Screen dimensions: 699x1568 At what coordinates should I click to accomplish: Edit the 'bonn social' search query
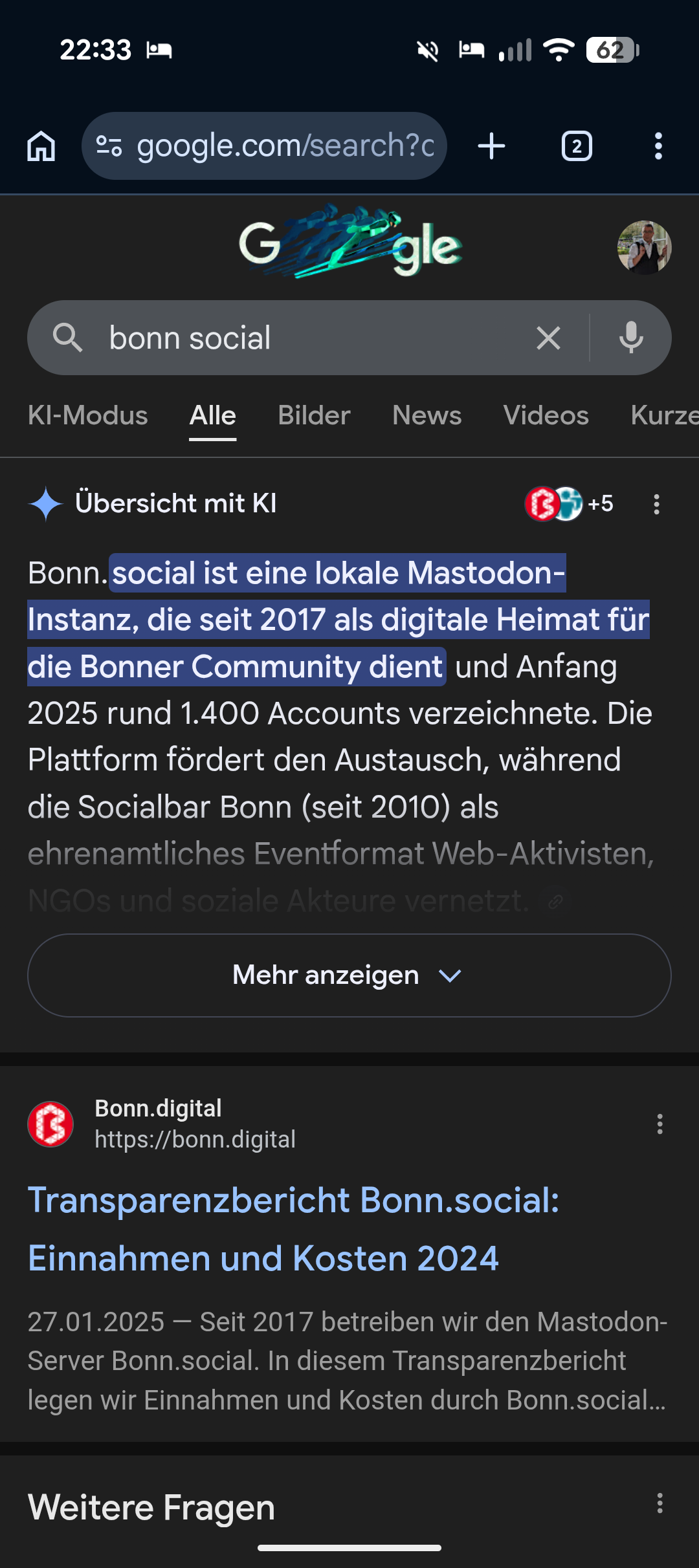311,338
